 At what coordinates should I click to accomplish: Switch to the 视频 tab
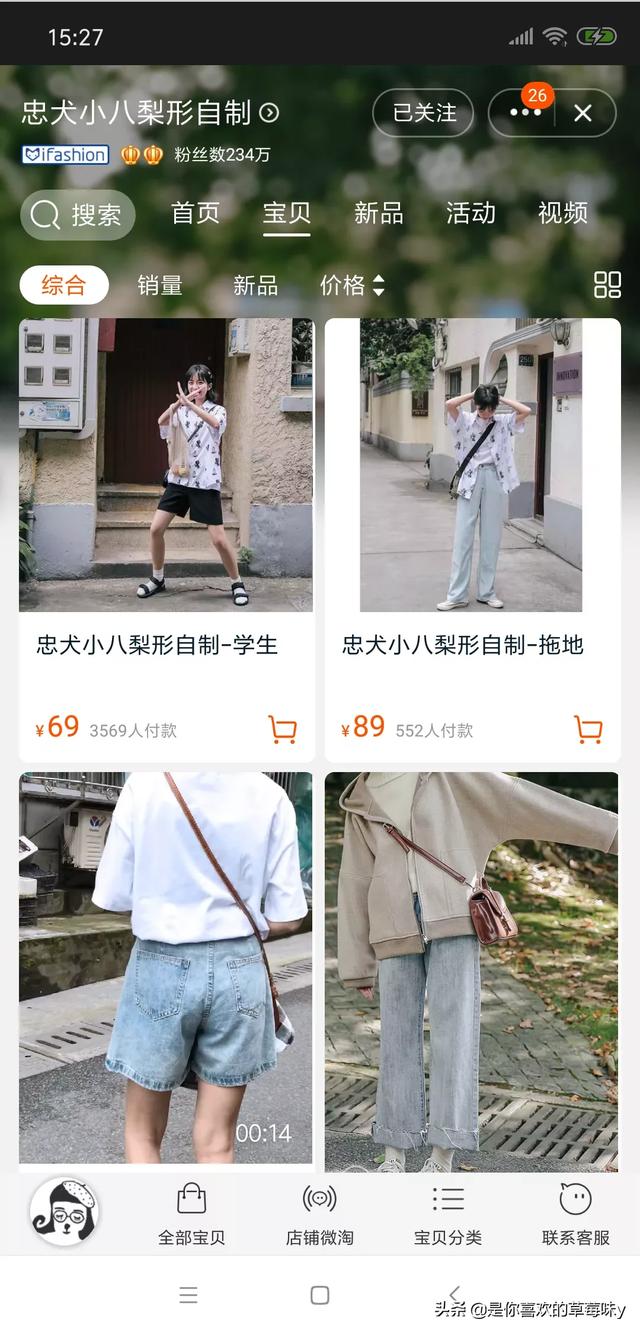562,213
